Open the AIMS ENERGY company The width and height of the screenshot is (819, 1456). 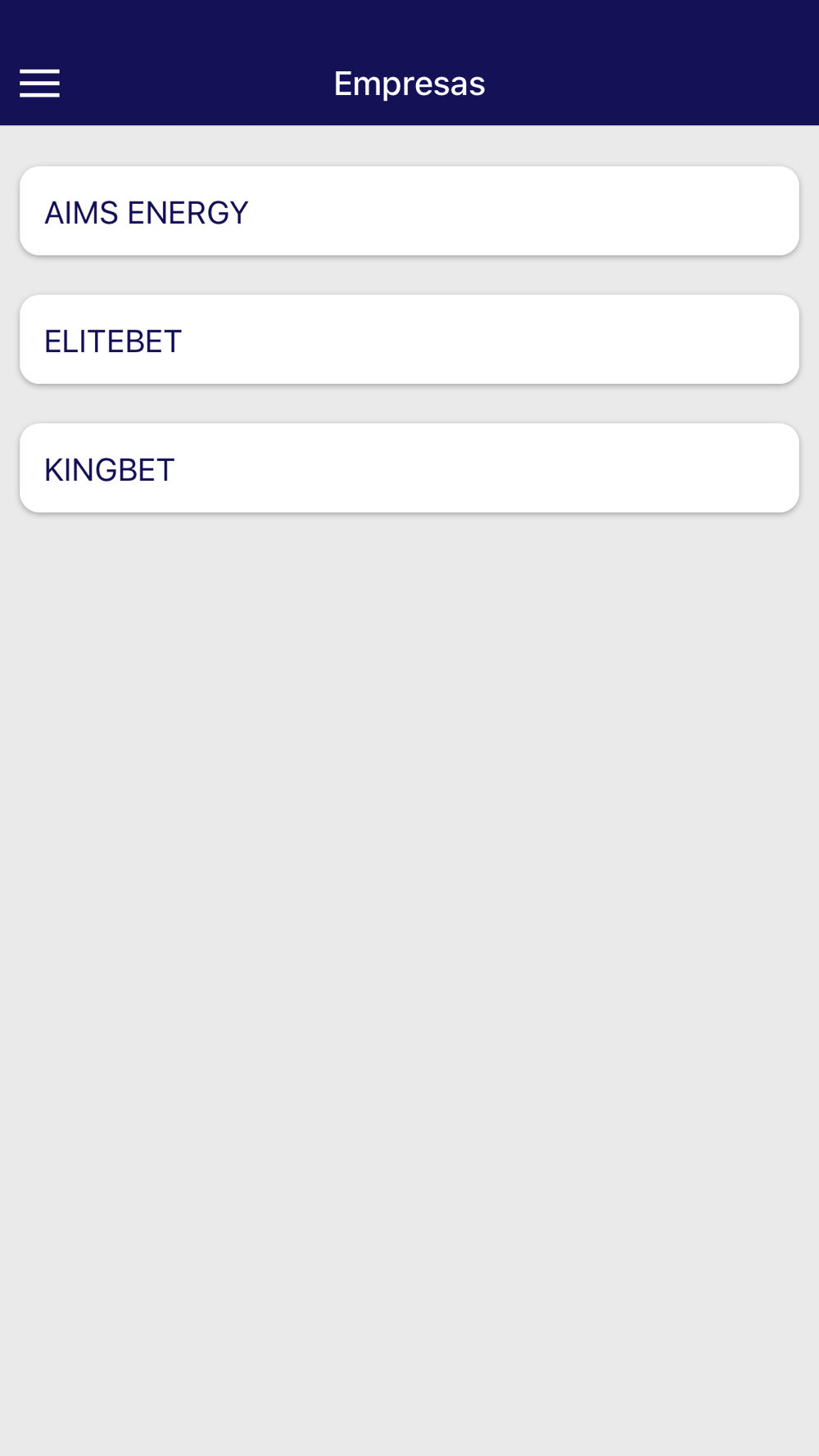click(409, 211)
